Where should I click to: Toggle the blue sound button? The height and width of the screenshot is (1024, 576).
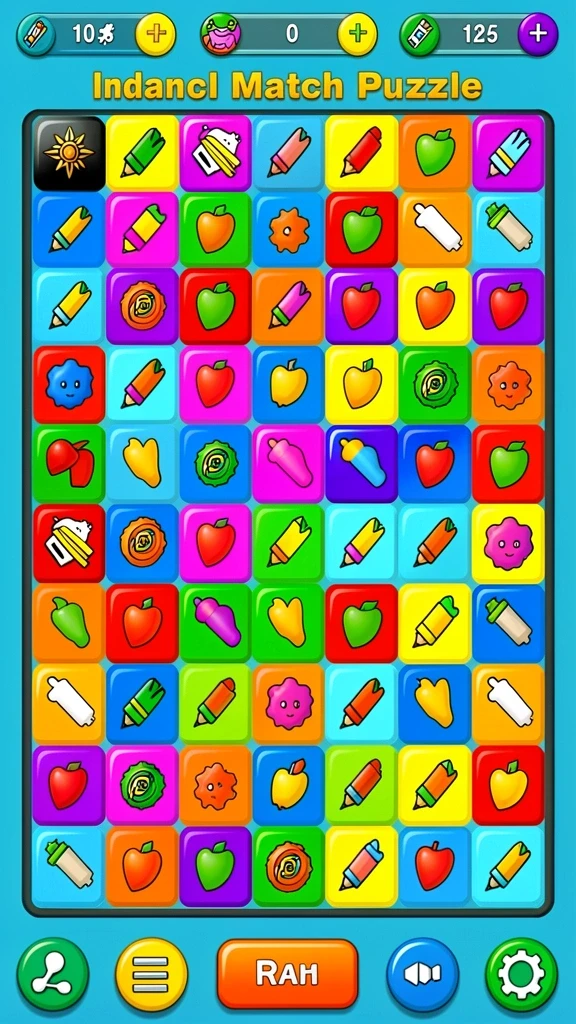[x=423, y=974]
